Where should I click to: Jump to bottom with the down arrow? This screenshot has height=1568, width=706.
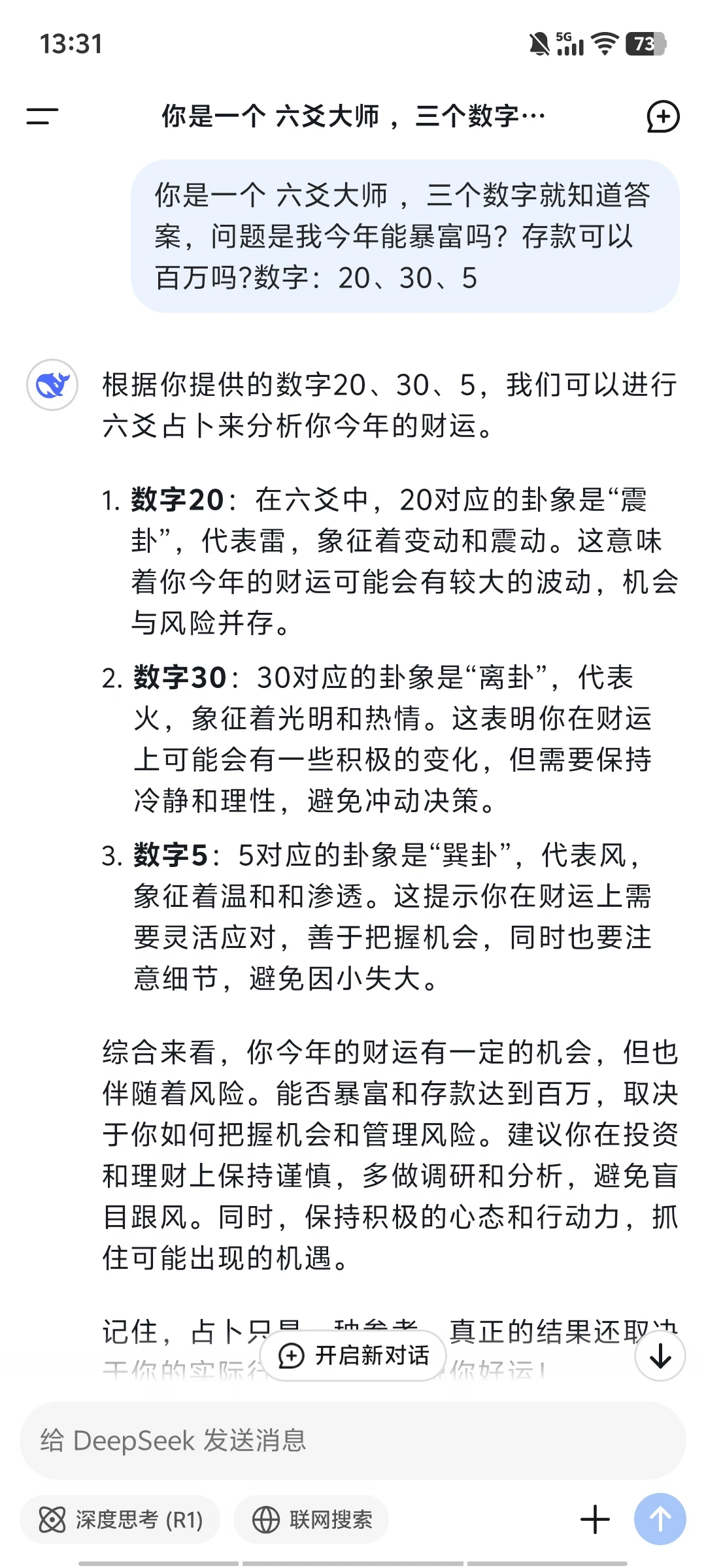click(x=660, y=1356)
